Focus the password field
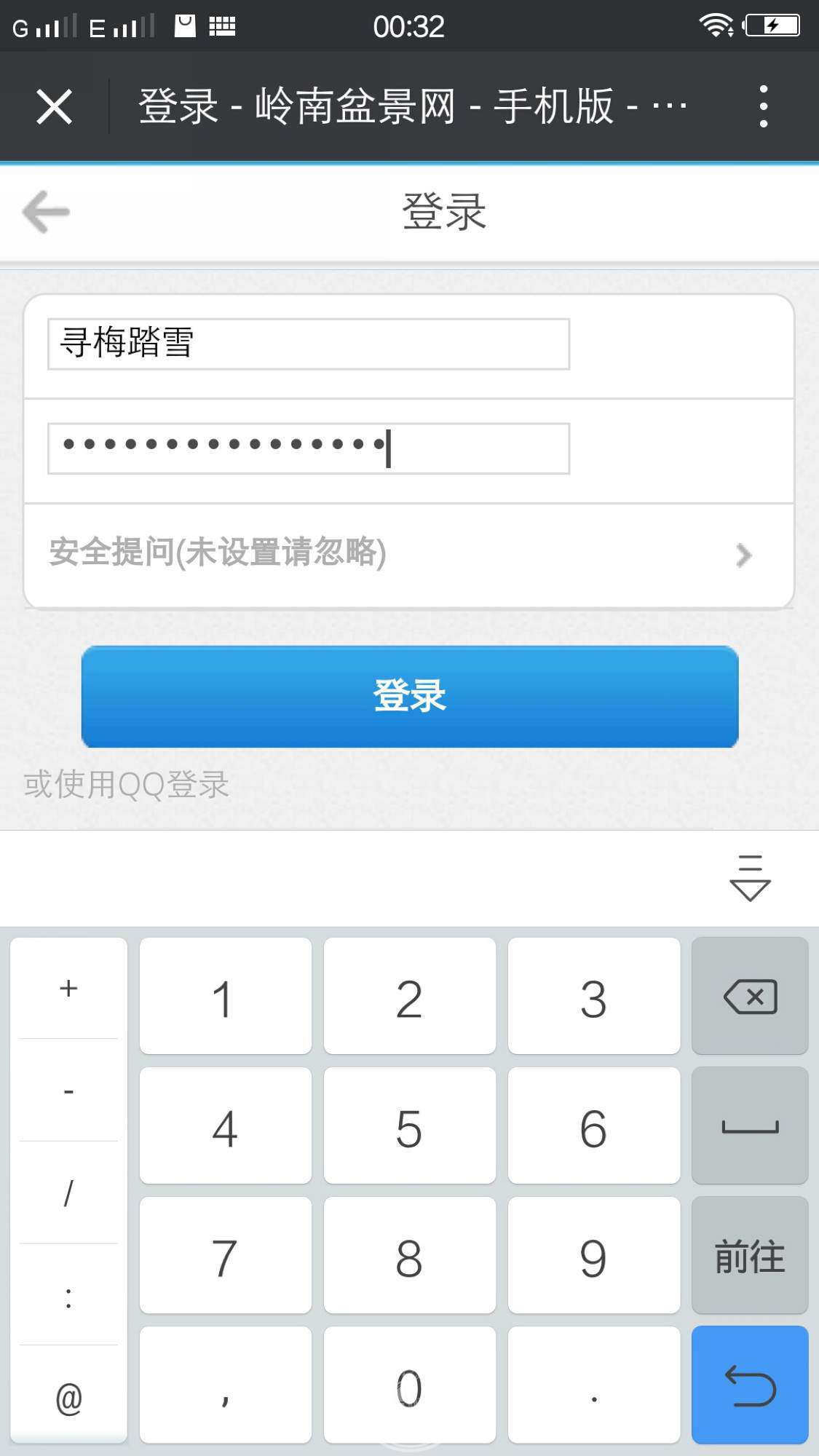This screenshot has width=819, height=1456. point(308,448)
